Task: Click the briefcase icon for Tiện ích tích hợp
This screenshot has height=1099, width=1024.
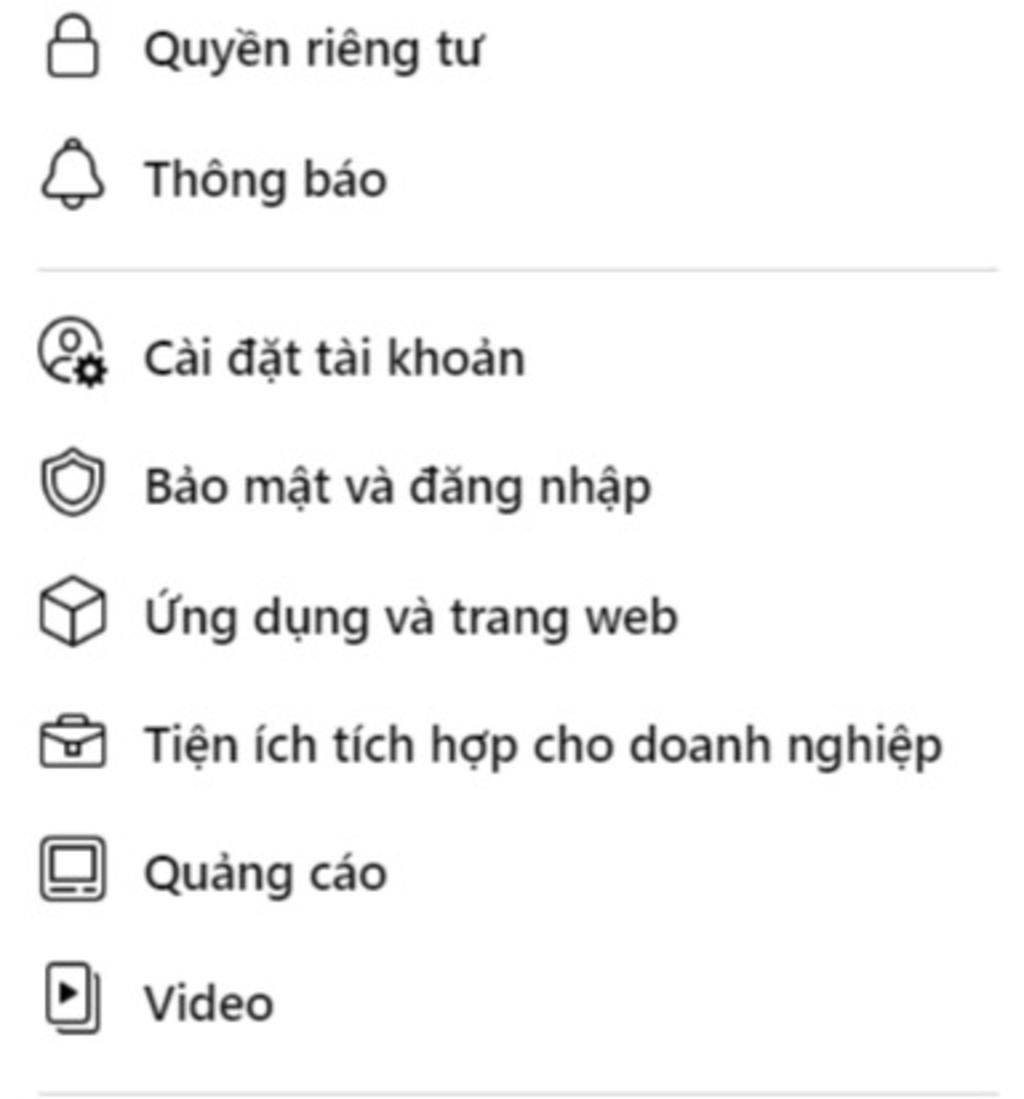Action: coord(72,743)
